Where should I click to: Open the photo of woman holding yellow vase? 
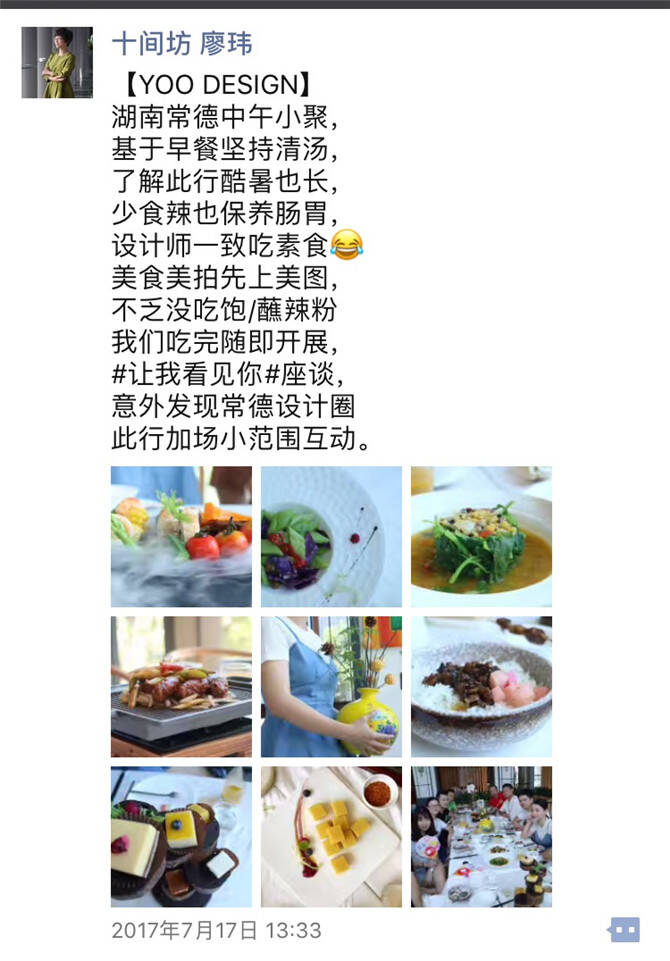tap(331, 687)
